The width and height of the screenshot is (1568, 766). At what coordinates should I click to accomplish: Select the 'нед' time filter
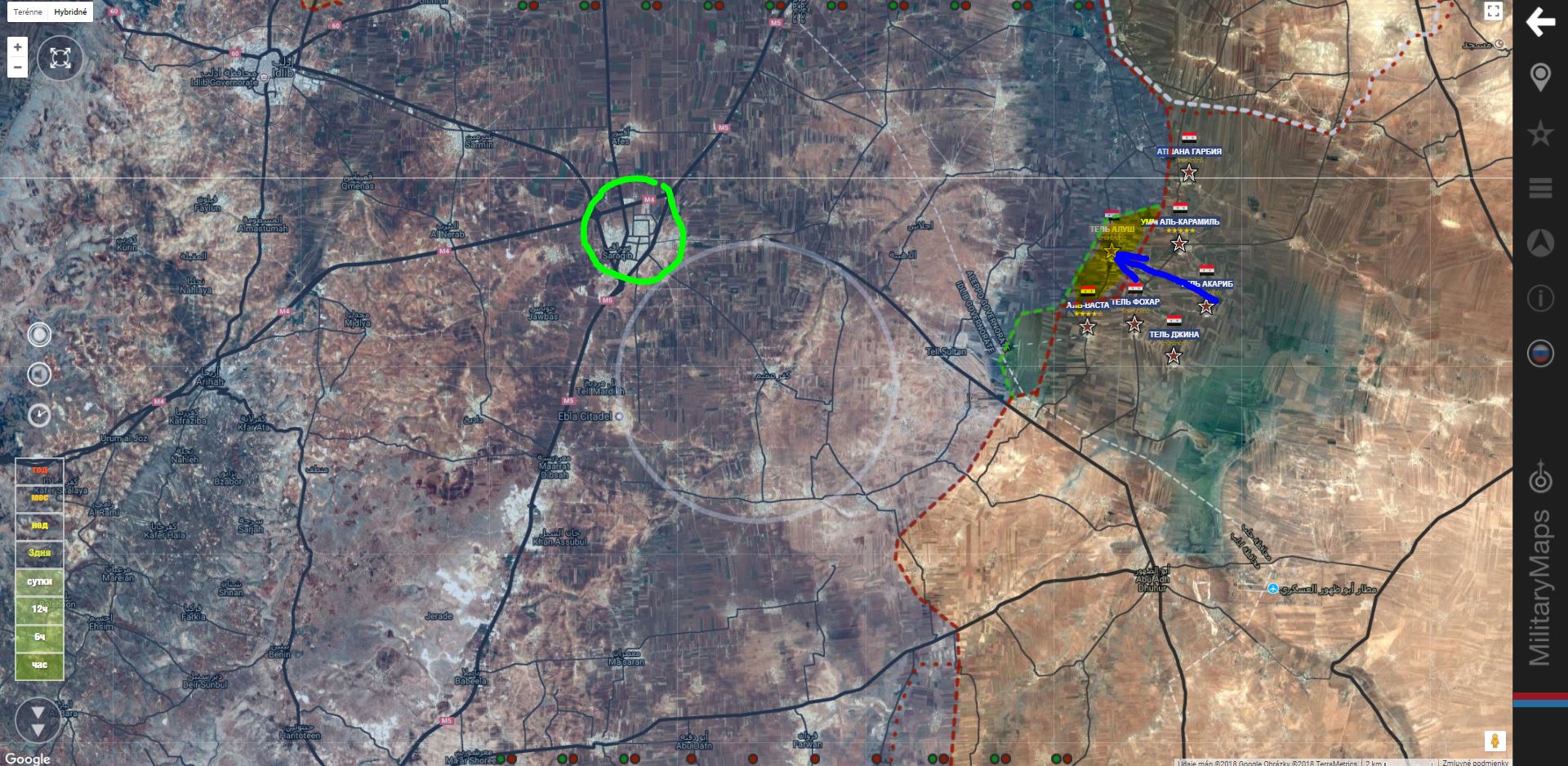coord(39,526)
